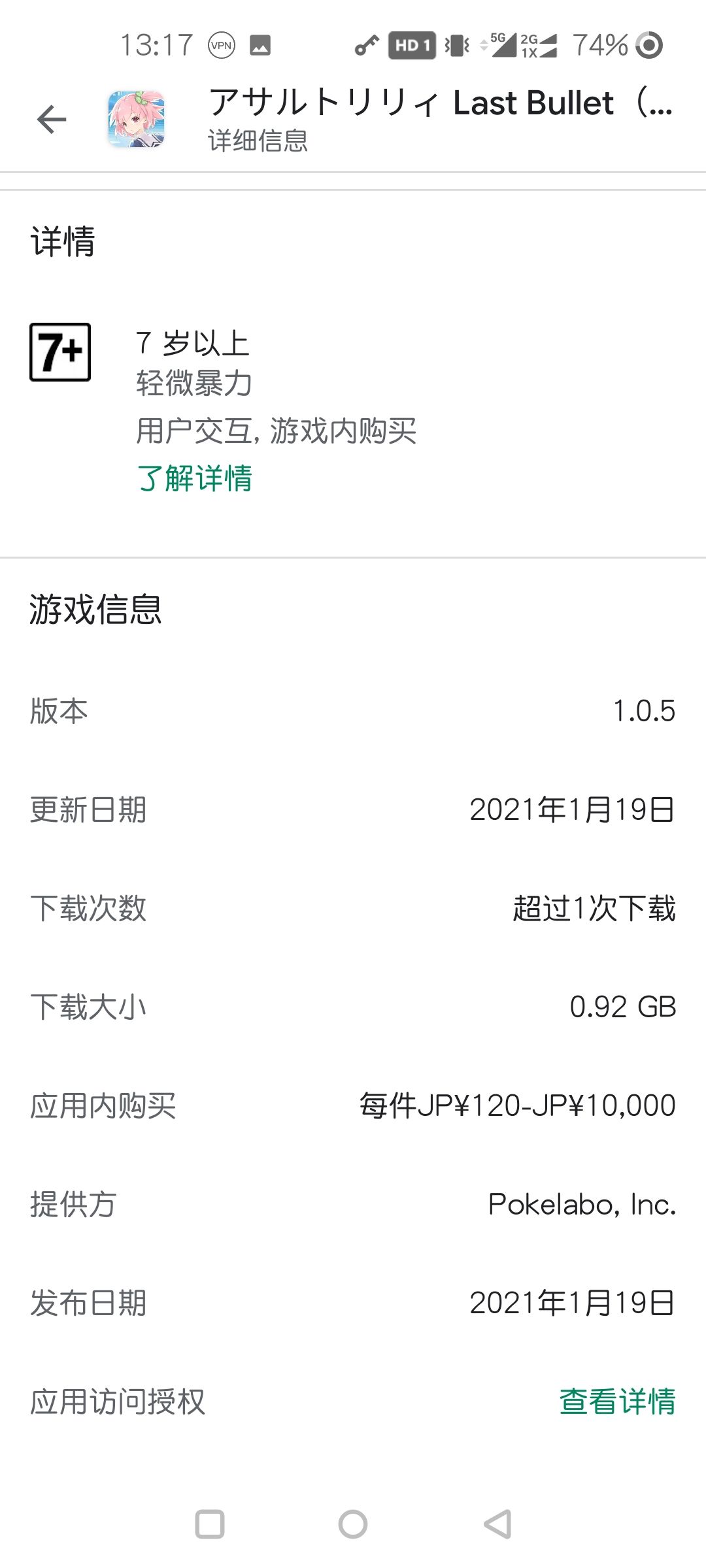Tap the app title アサルトリリィ Last Bullet
706x1568 pixels.
tap(438, 103)
